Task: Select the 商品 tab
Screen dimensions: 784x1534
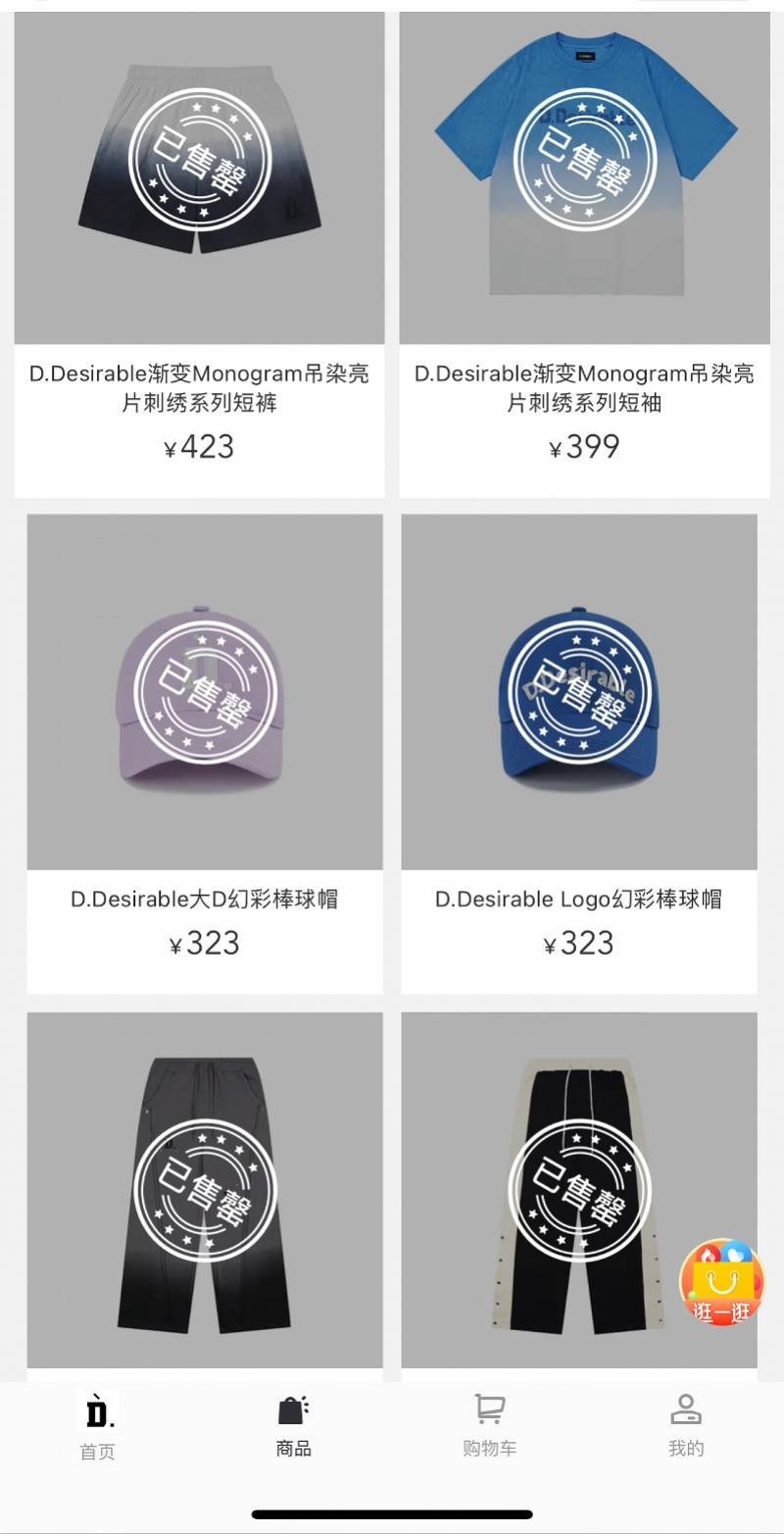Action: point(294,1426)
